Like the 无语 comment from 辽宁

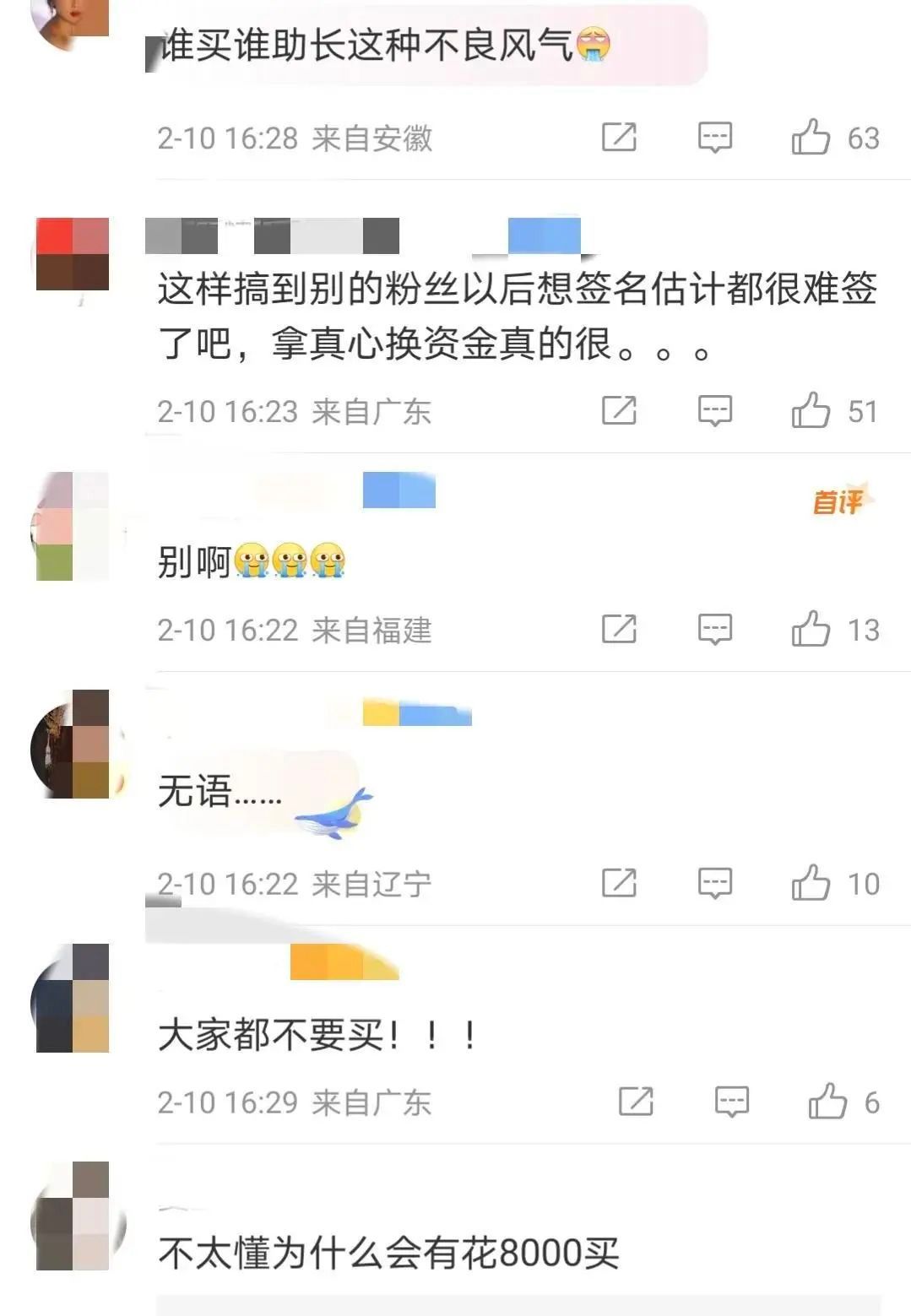click(x=811, y=883)
